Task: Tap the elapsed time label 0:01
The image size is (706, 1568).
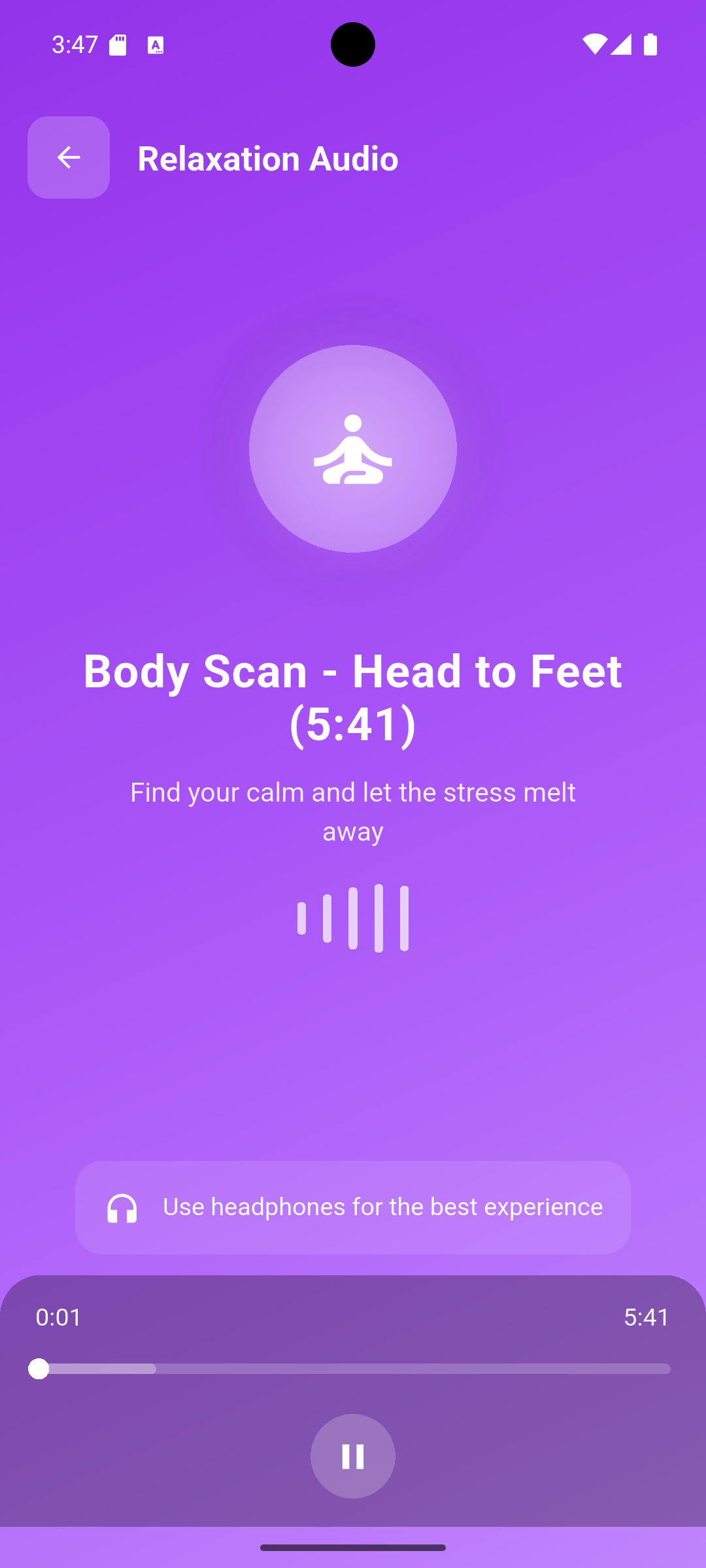Action: [58, 1318]
